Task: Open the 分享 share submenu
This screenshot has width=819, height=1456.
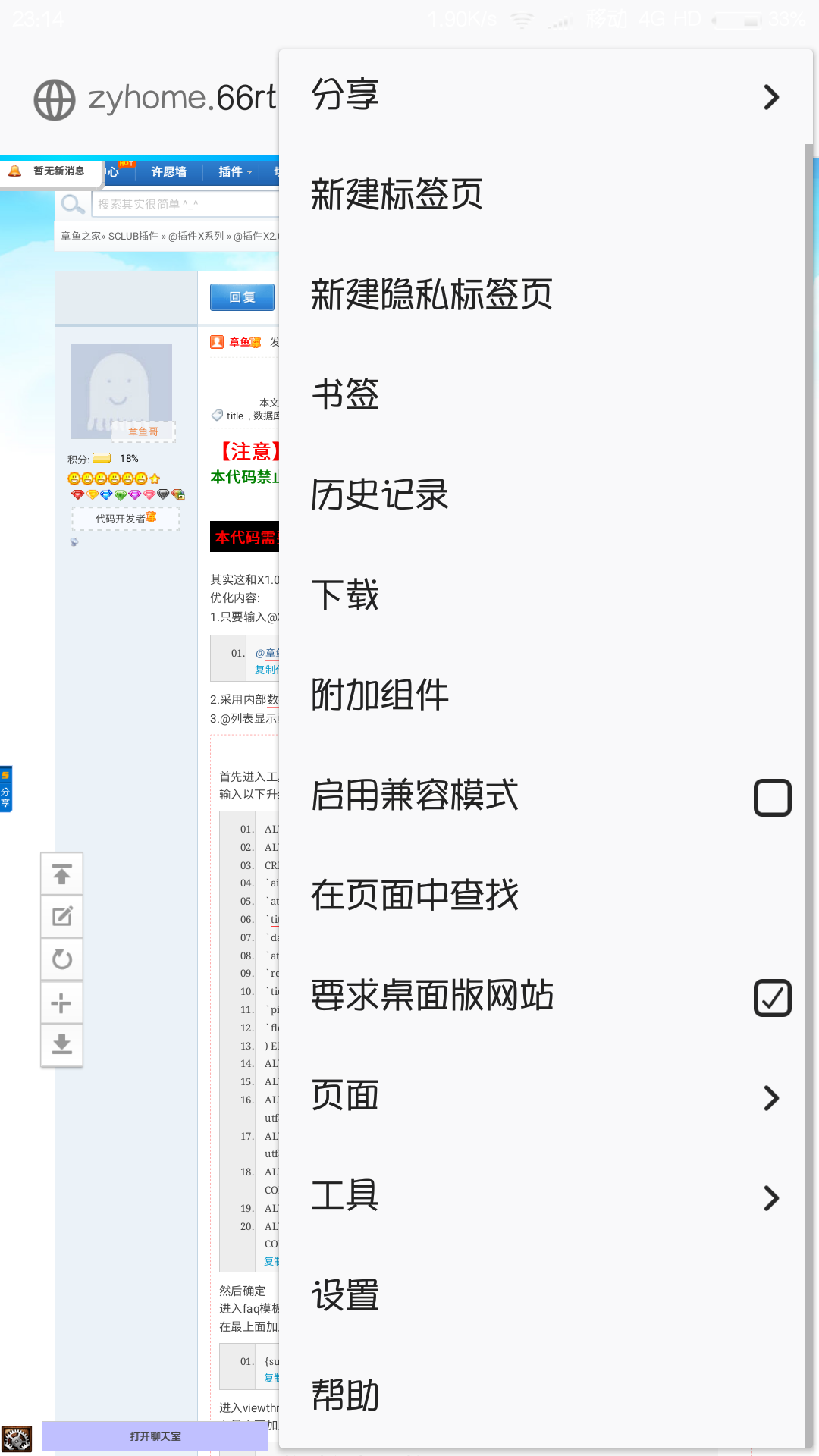Action: [544, 96]
